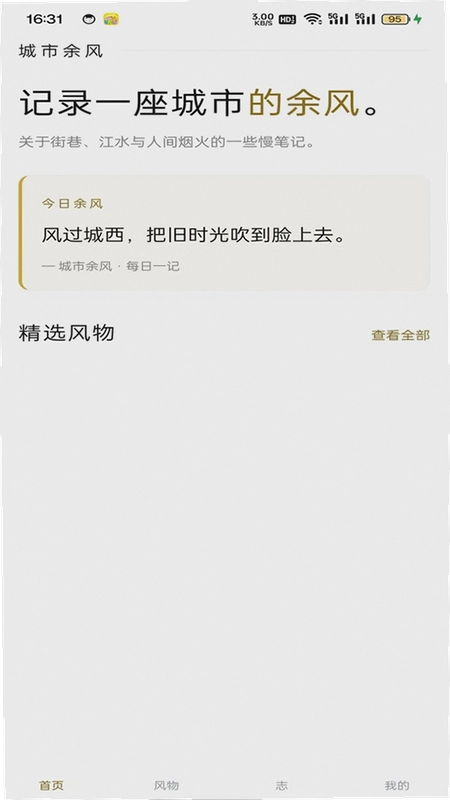
Task: Switch to the 风物 tab
Action: (166, 785)
